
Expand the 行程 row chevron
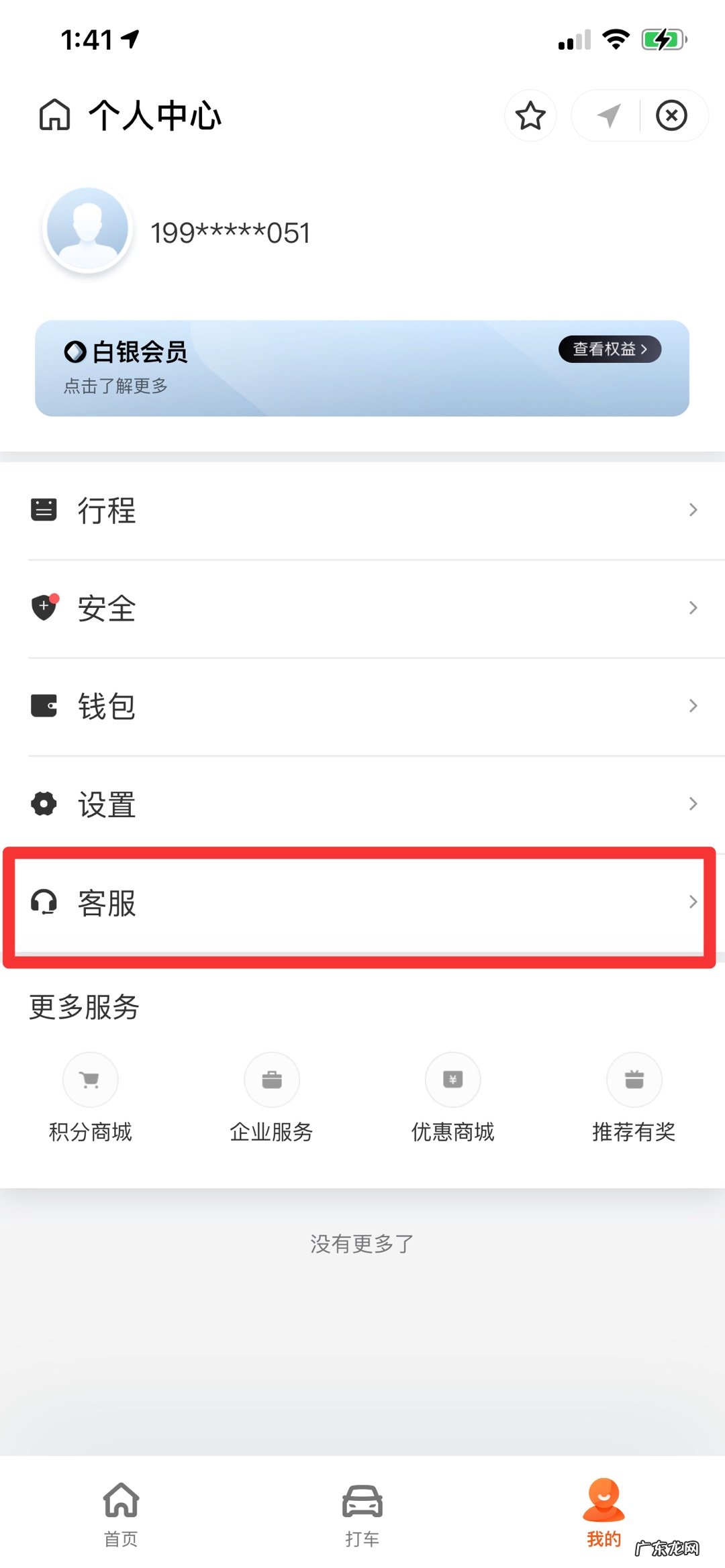pos(693,509)
